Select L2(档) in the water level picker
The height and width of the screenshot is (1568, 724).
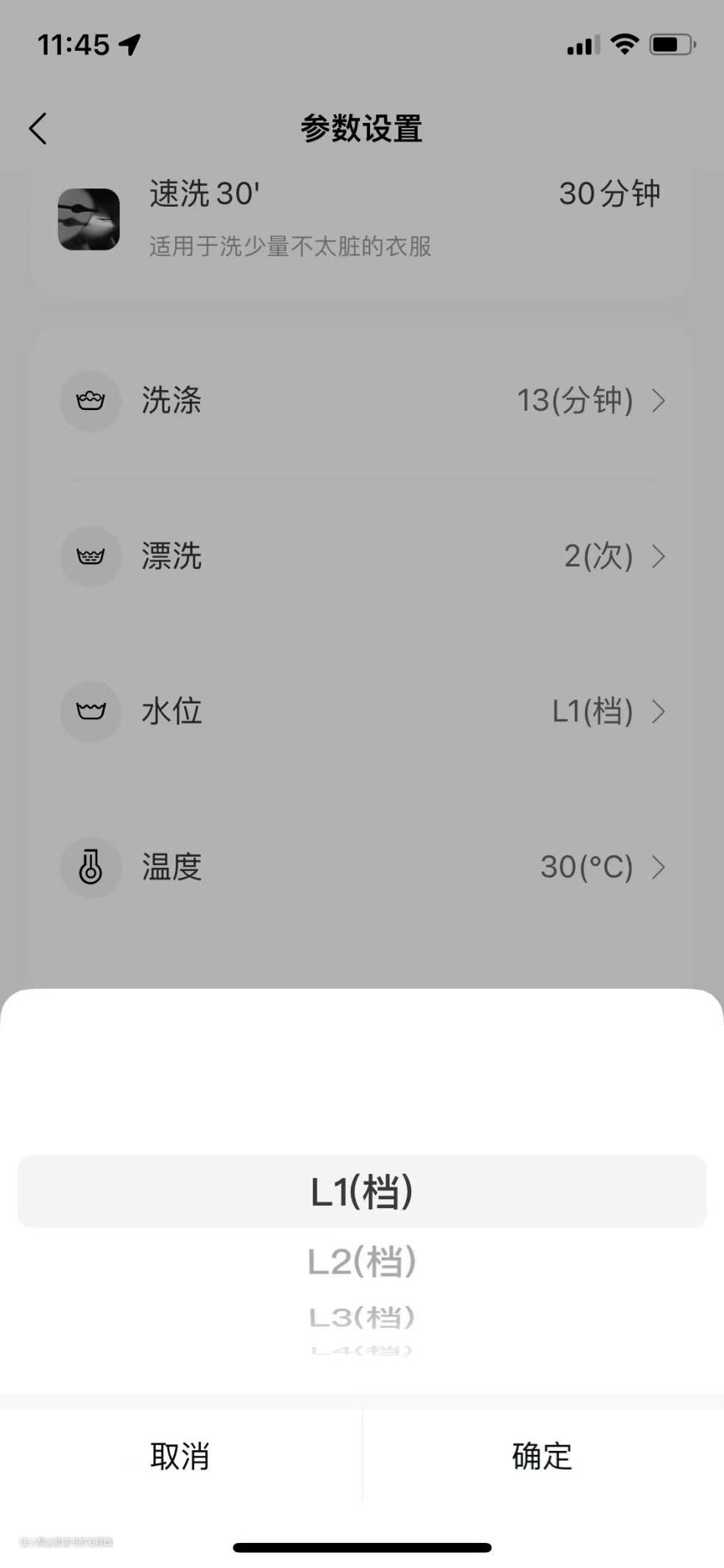coord(361,1262)
